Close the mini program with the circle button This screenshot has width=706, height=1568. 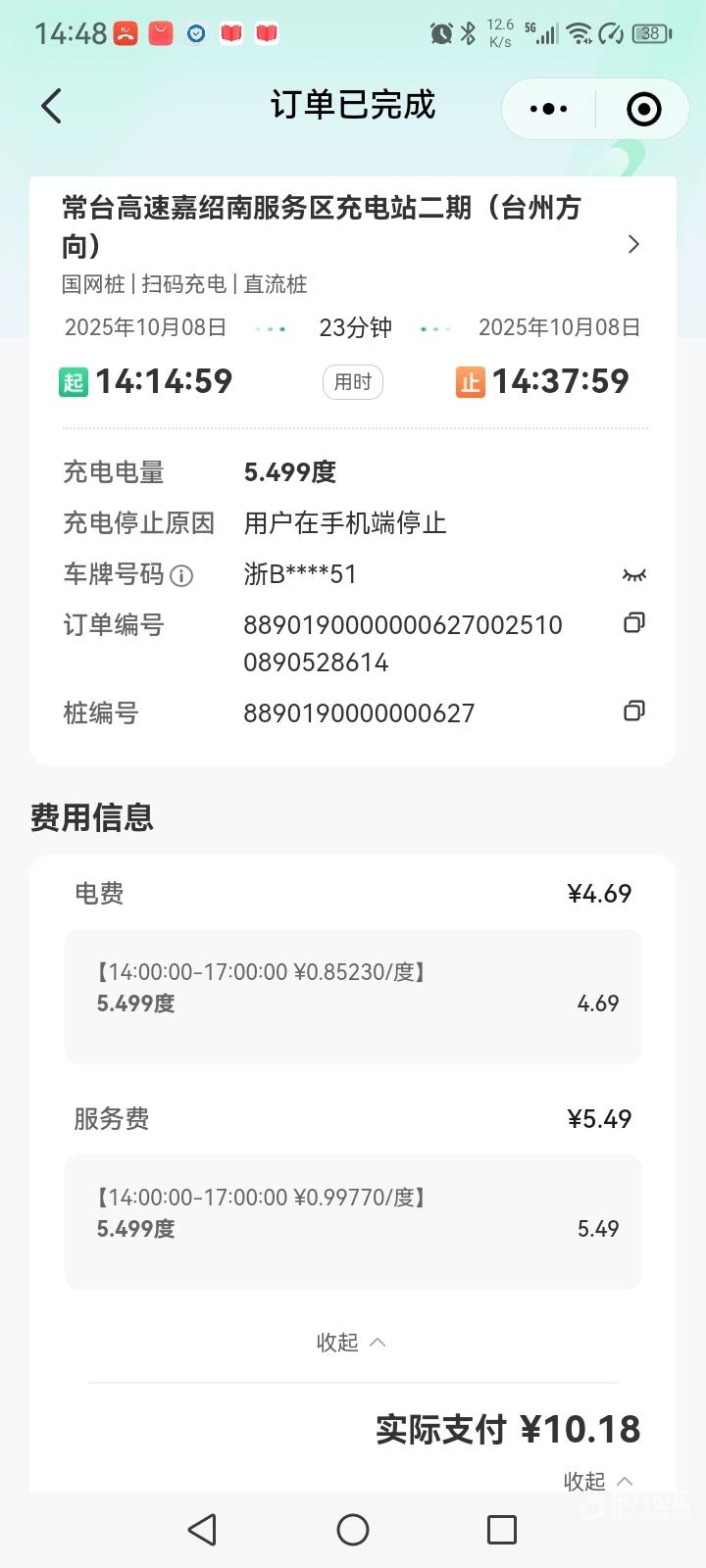643,109
